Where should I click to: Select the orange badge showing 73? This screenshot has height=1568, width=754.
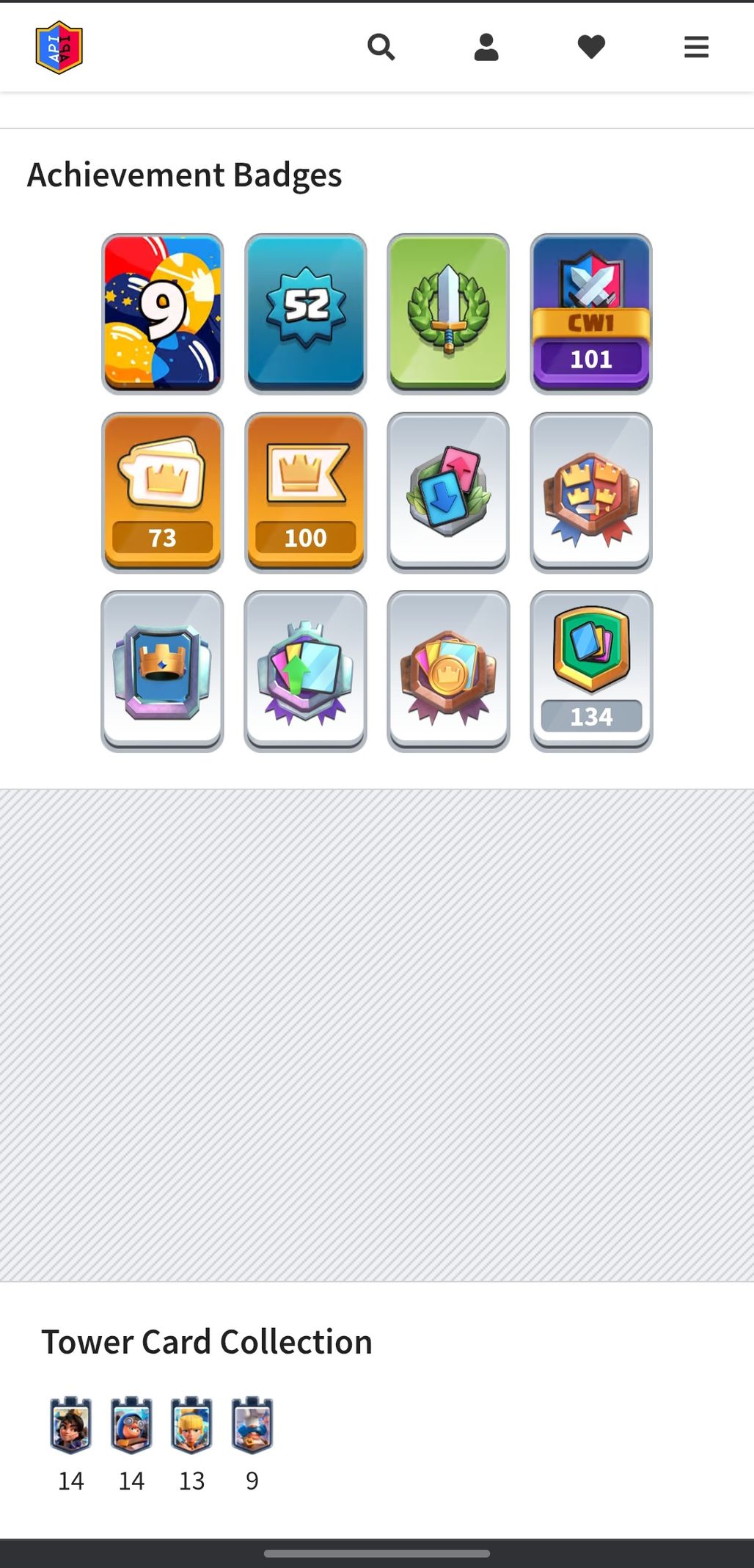click(162, 492)
